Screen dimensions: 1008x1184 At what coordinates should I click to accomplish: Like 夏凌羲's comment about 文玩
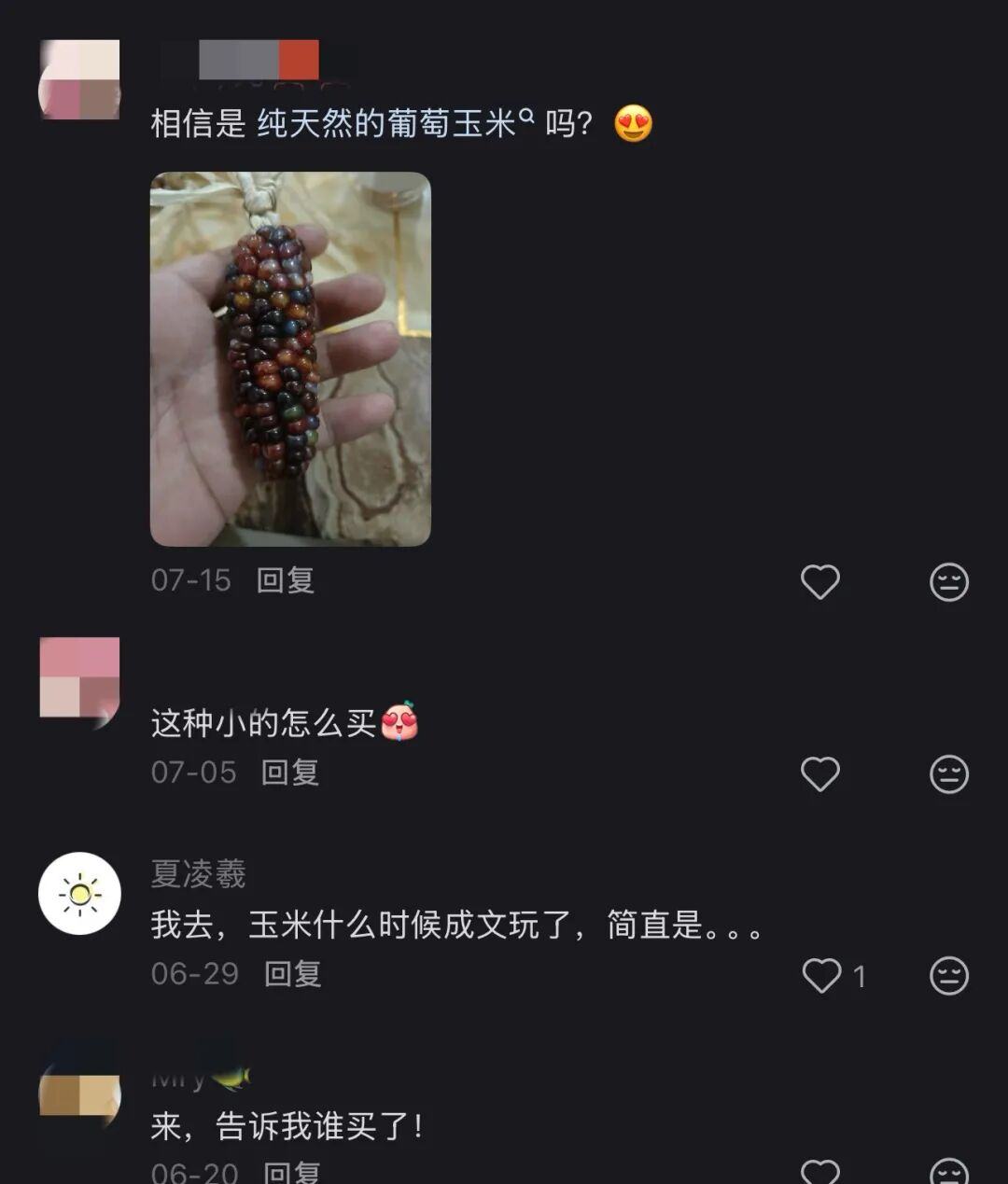(822, 976)
